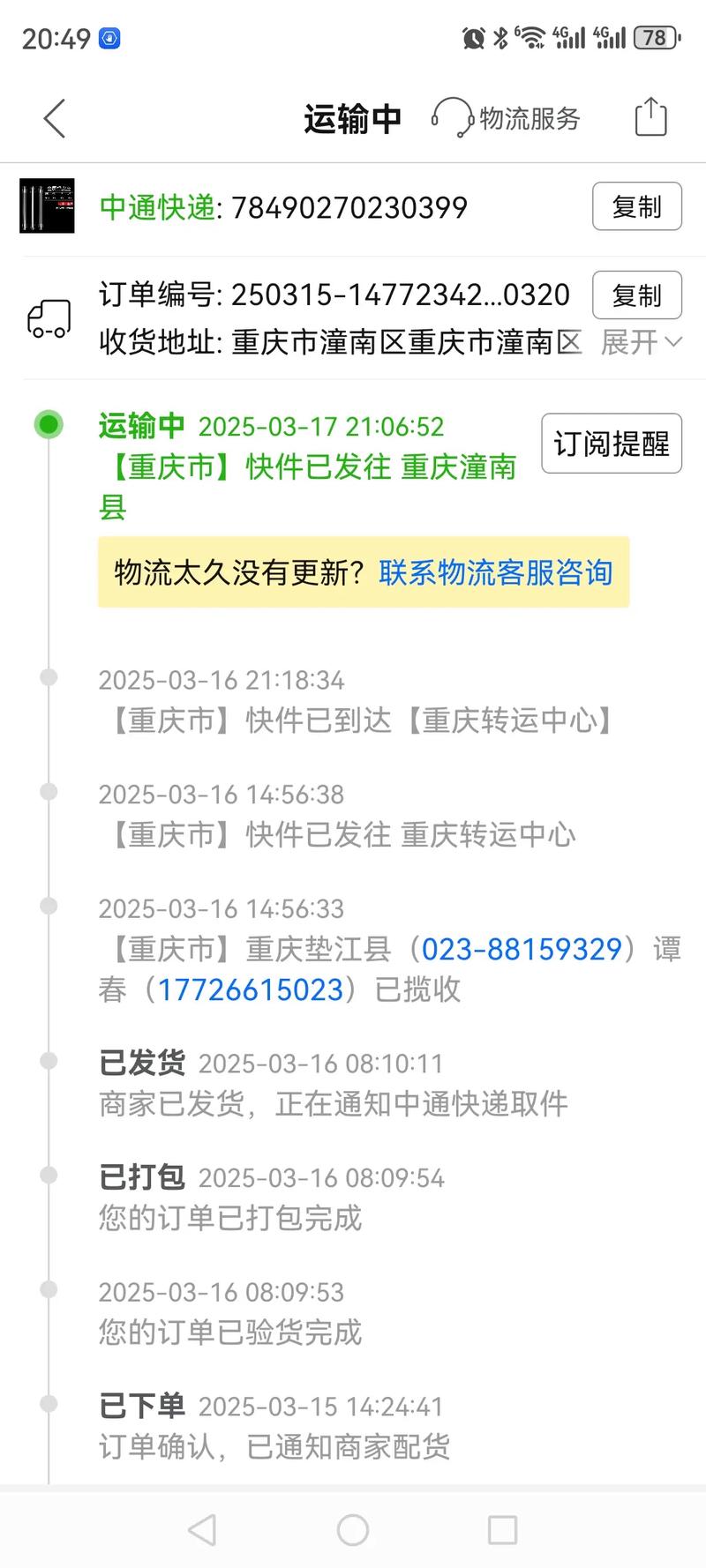This screenshot has width=706, height=1568.
Task: Select the 运输中 title tab
Action: [352, 117]
